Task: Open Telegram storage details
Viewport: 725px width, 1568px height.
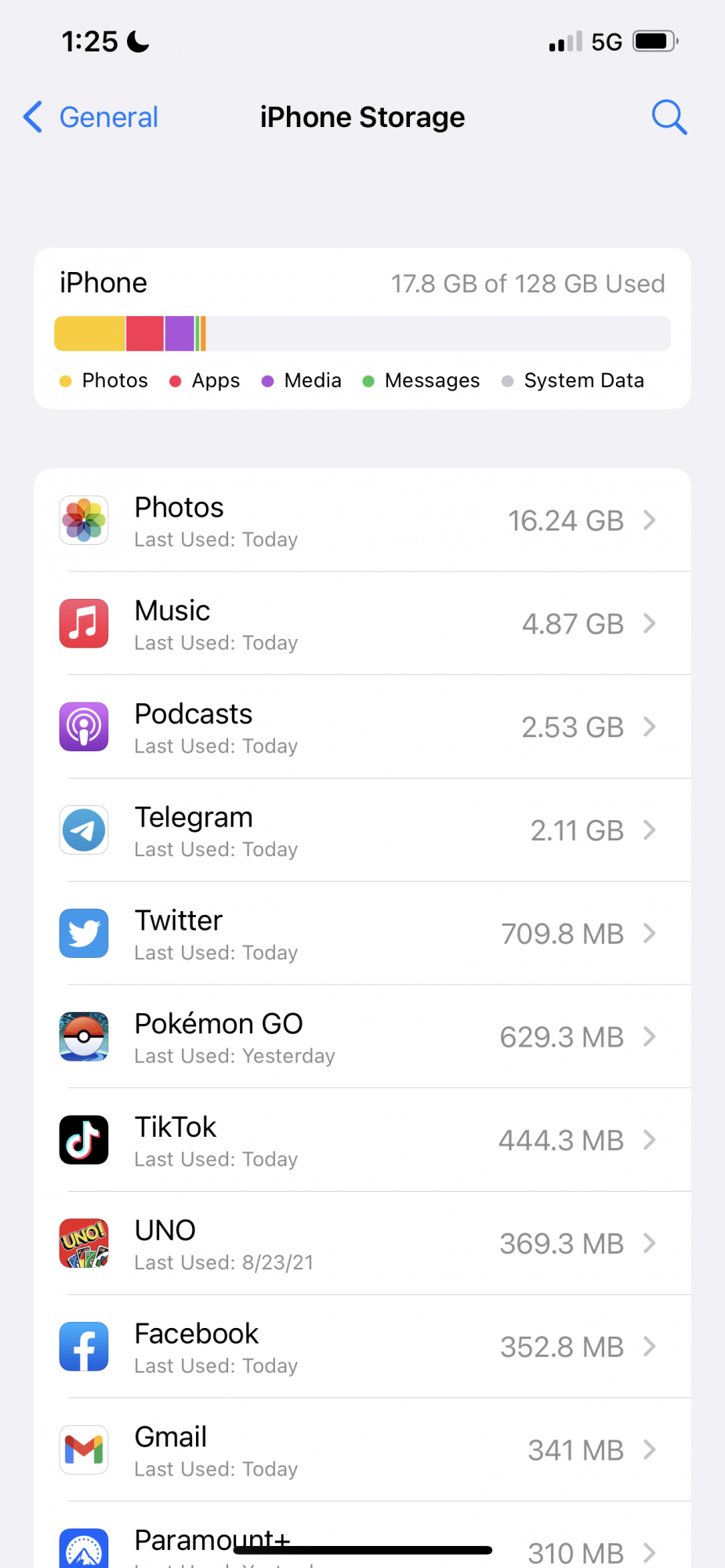Action: [362, 830]
